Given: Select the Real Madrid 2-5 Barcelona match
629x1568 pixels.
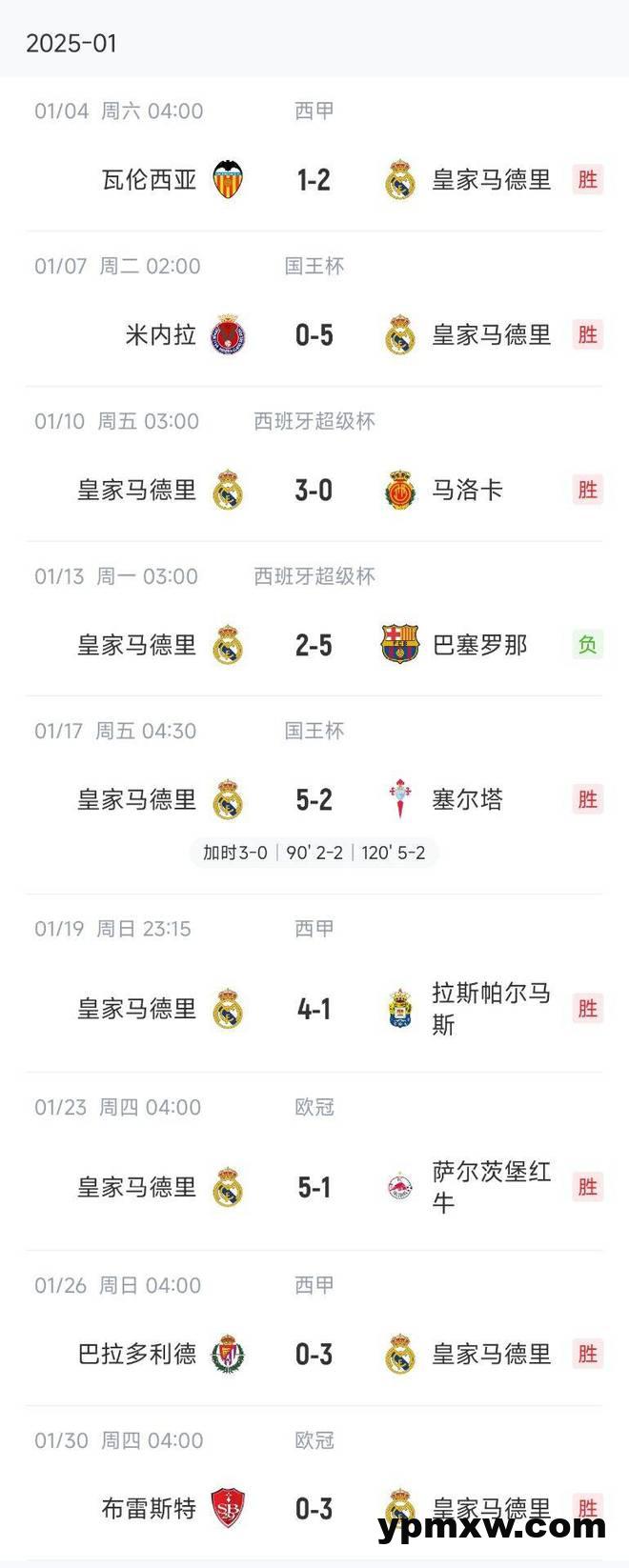Looking at the screenshot, I should point(314,646).
